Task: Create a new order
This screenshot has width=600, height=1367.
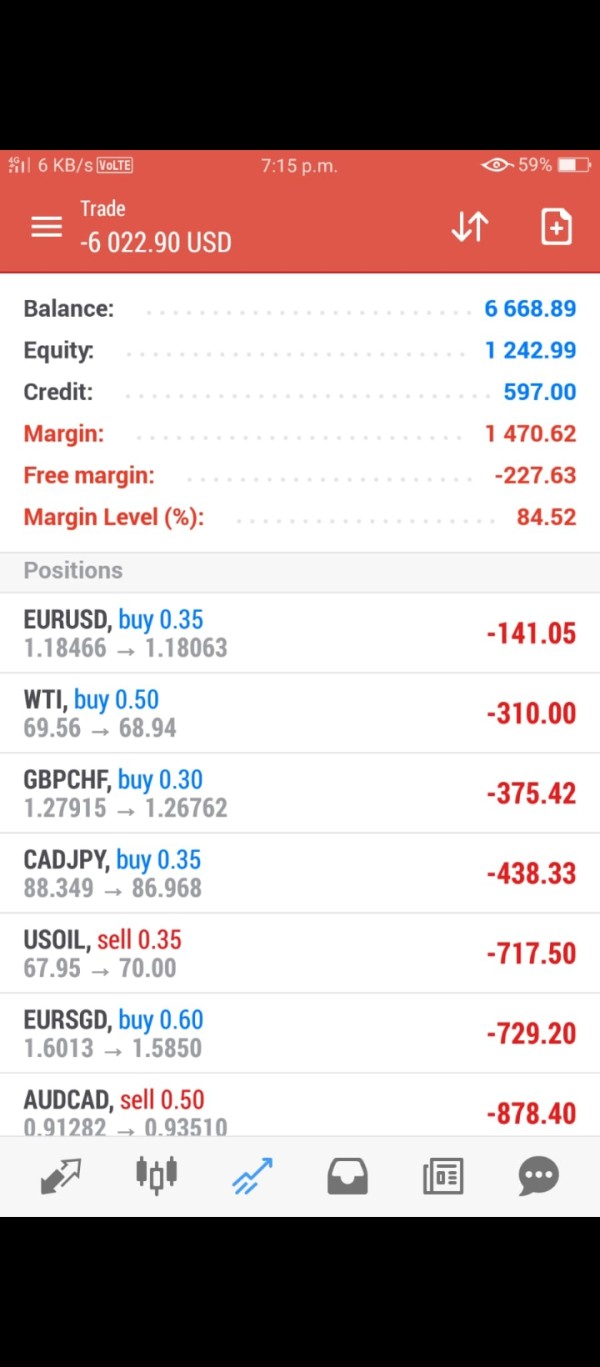Action: click(556, 227)
